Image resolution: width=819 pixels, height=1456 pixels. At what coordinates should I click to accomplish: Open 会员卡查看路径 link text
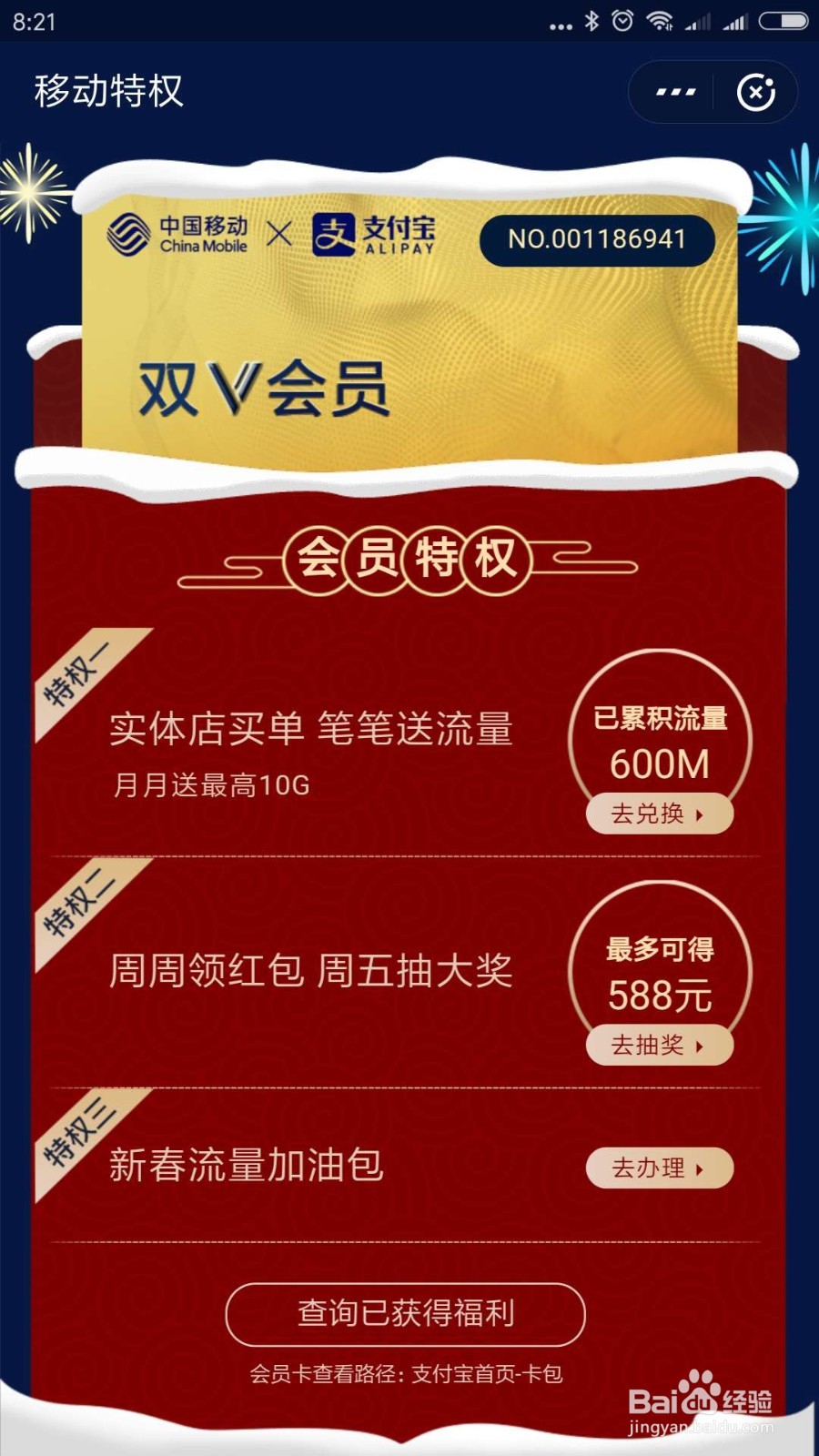[409, 1374]
